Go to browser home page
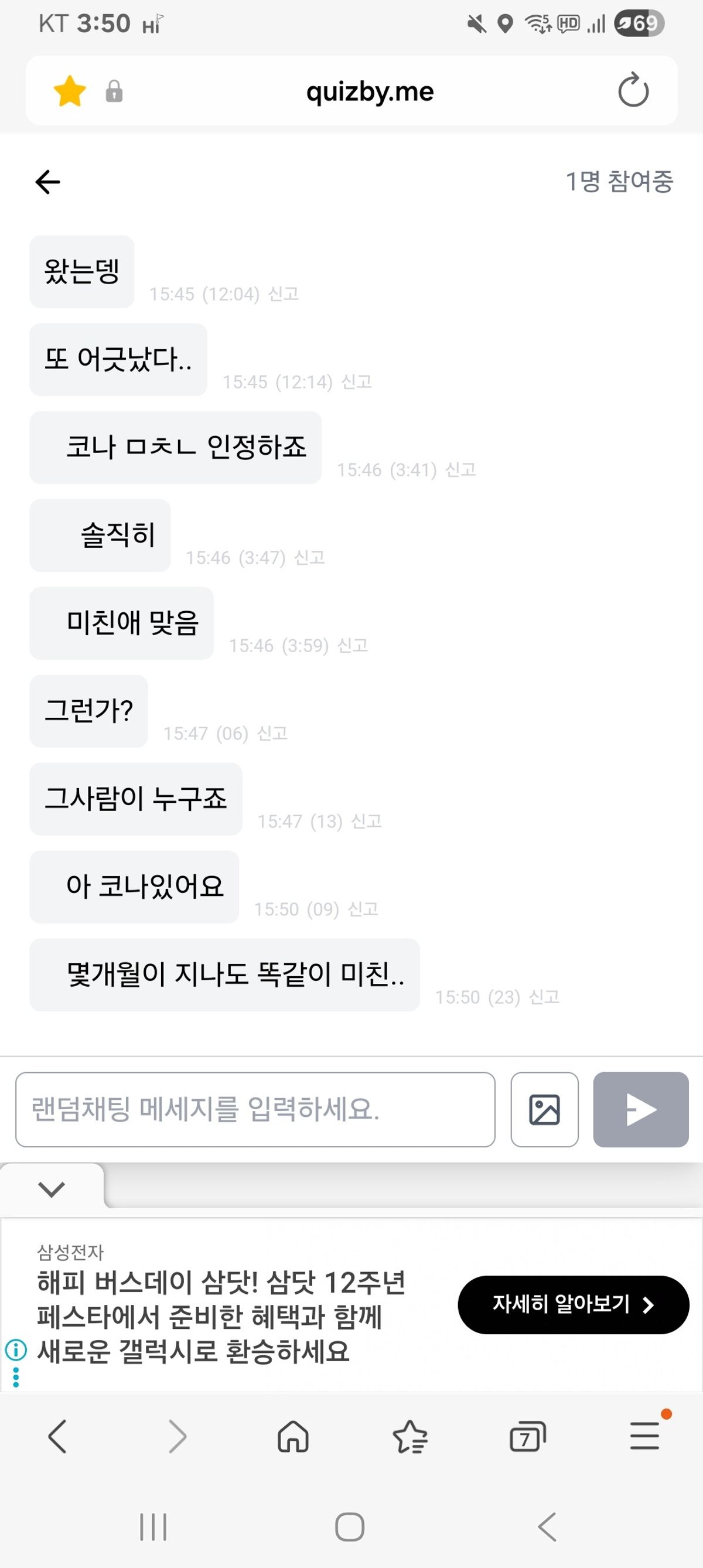Image resolution: width=703 pixels, height=1568 pixels. [x=293, y=1437]
